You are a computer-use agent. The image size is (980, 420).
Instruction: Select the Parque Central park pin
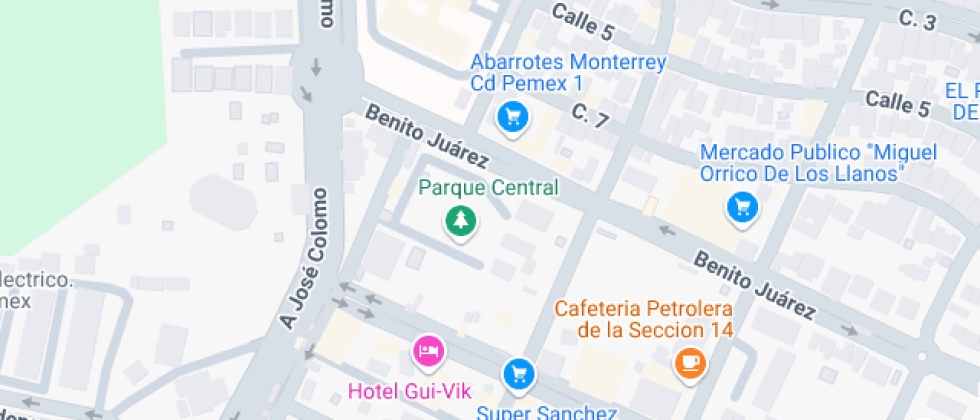click(461, 221)
